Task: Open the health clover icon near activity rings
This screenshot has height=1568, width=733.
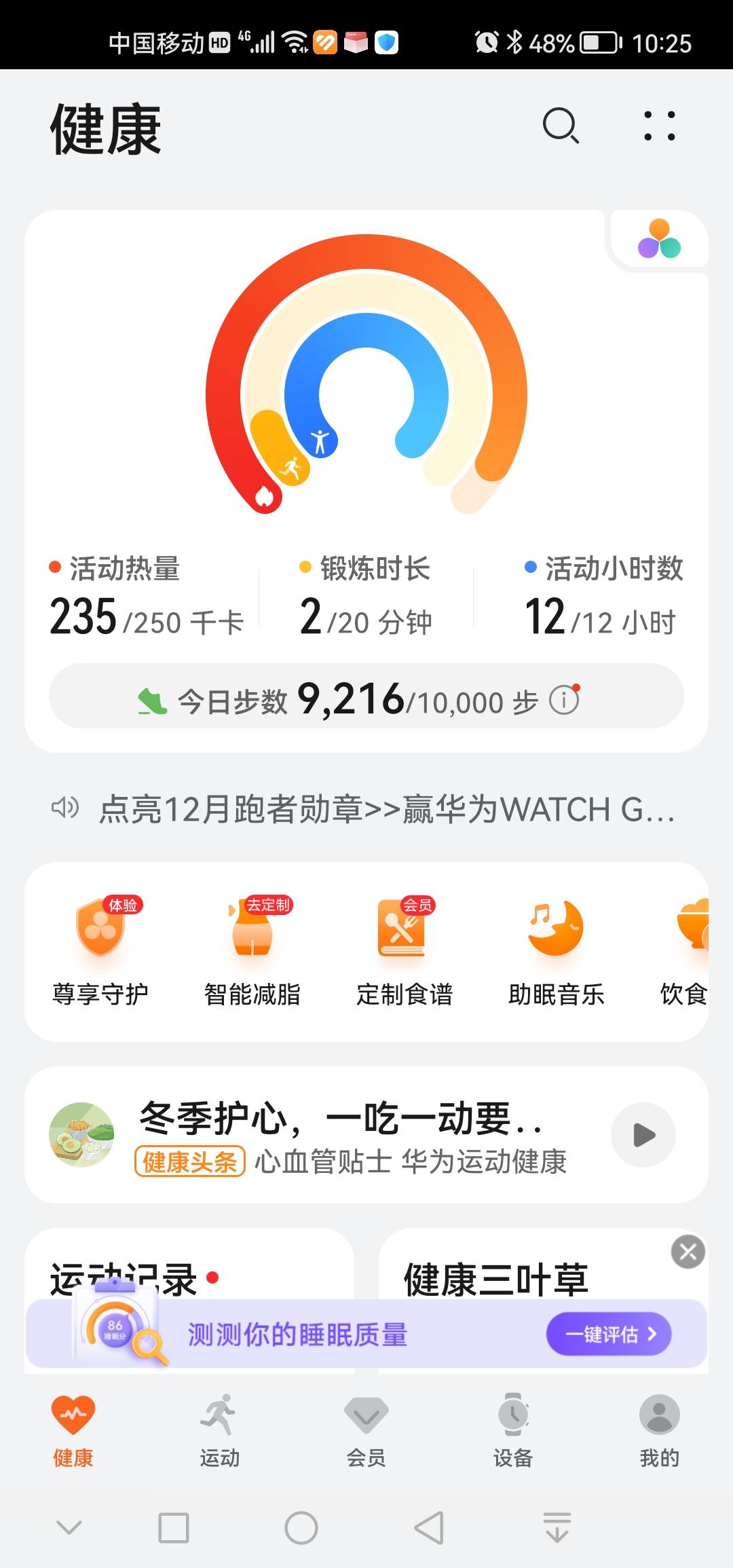Action: [x=658, y=239]
